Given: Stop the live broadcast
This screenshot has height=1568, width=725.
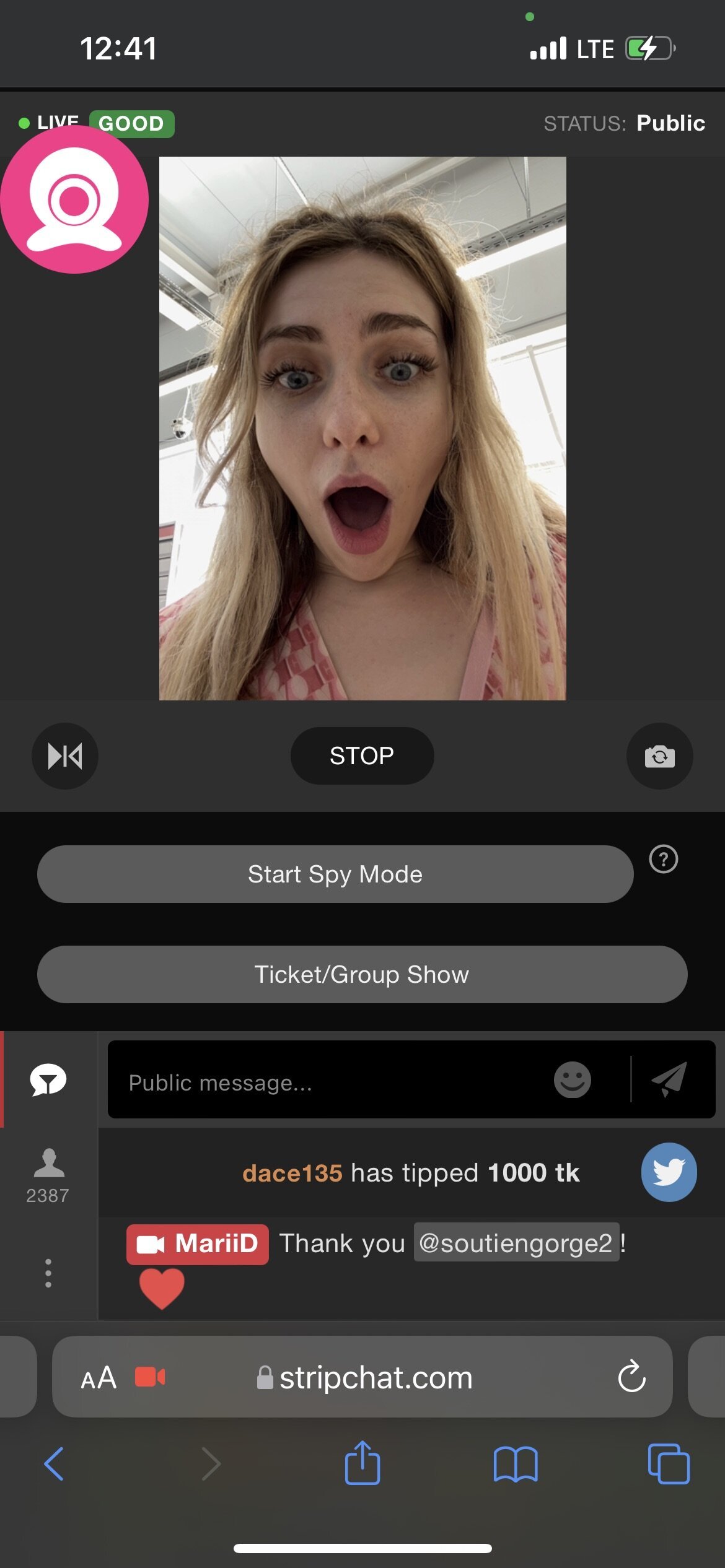Looking at the screenshot, I should coord(362,756).
